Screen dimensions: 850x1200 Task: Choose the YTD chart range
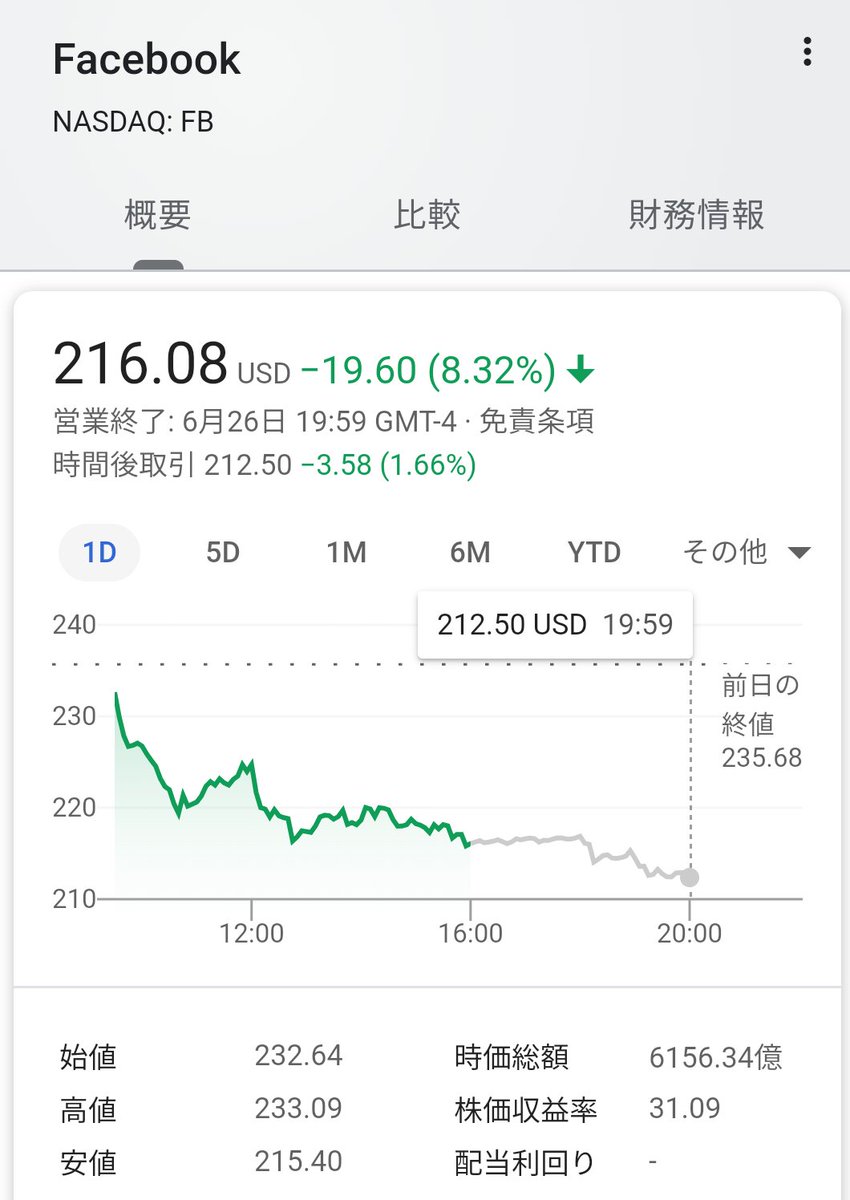[x=594, y=552]
